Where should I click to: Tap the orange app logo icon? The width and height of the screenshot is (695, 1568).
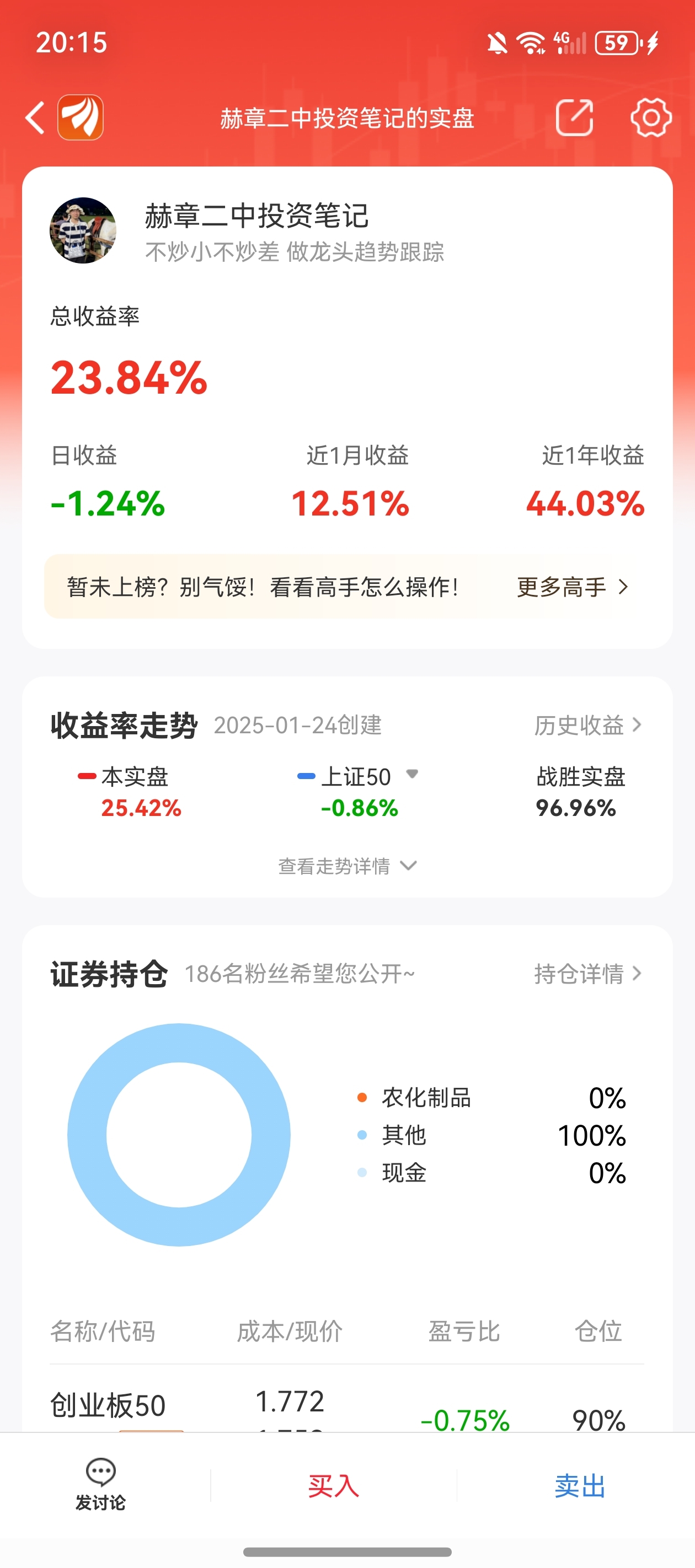(x=81, y=117)
